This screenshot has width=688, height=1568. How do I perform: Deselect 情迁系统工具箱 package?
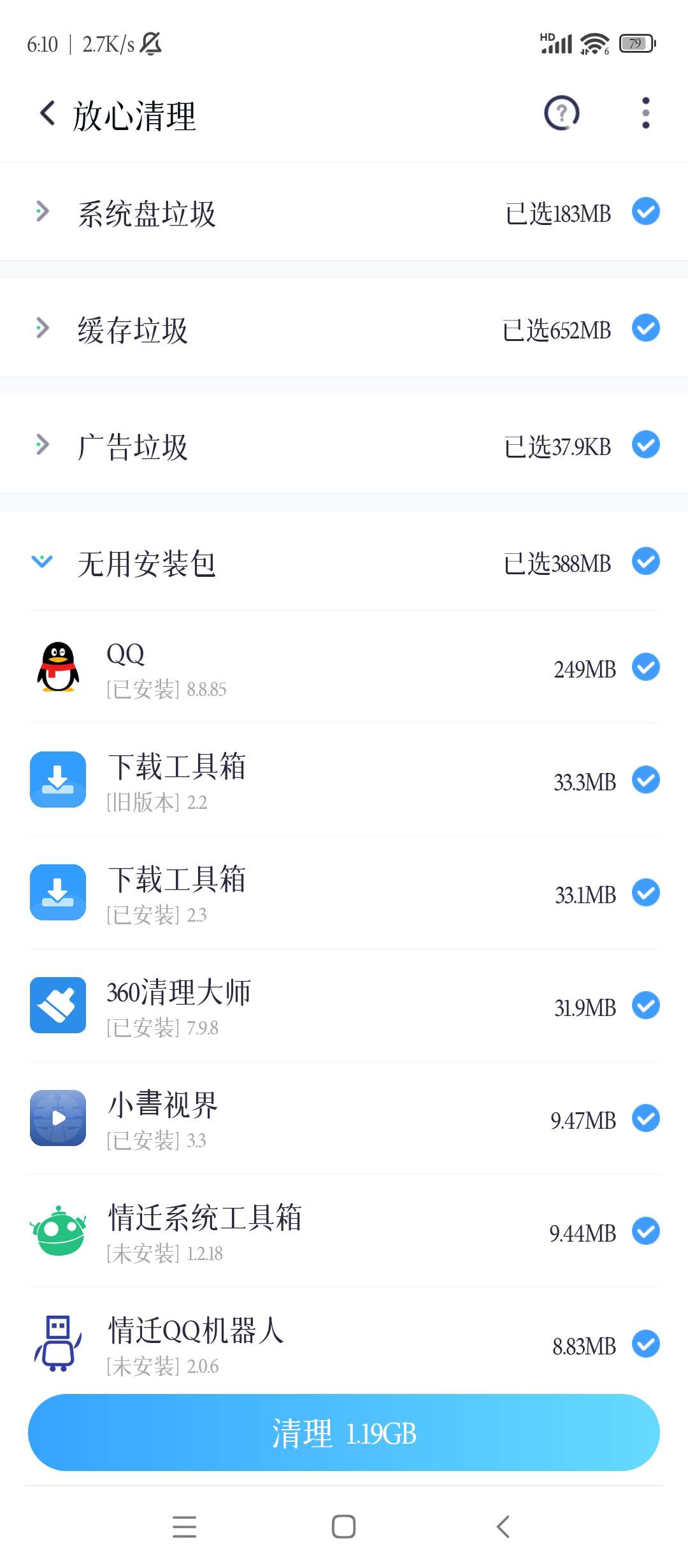coord(645,1231)
